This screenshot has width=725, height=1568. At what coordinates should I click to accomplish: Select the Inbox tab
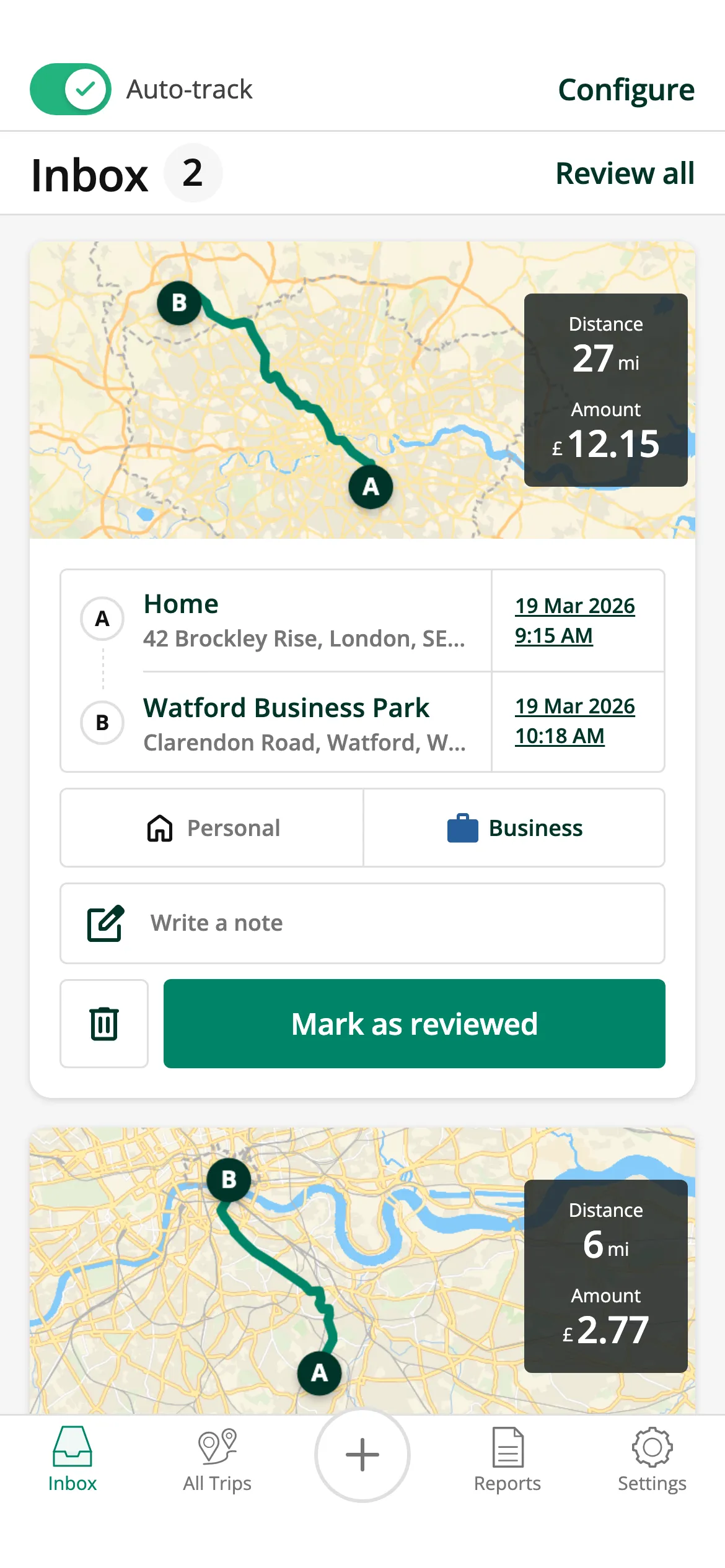click(x=72, y=1460)
